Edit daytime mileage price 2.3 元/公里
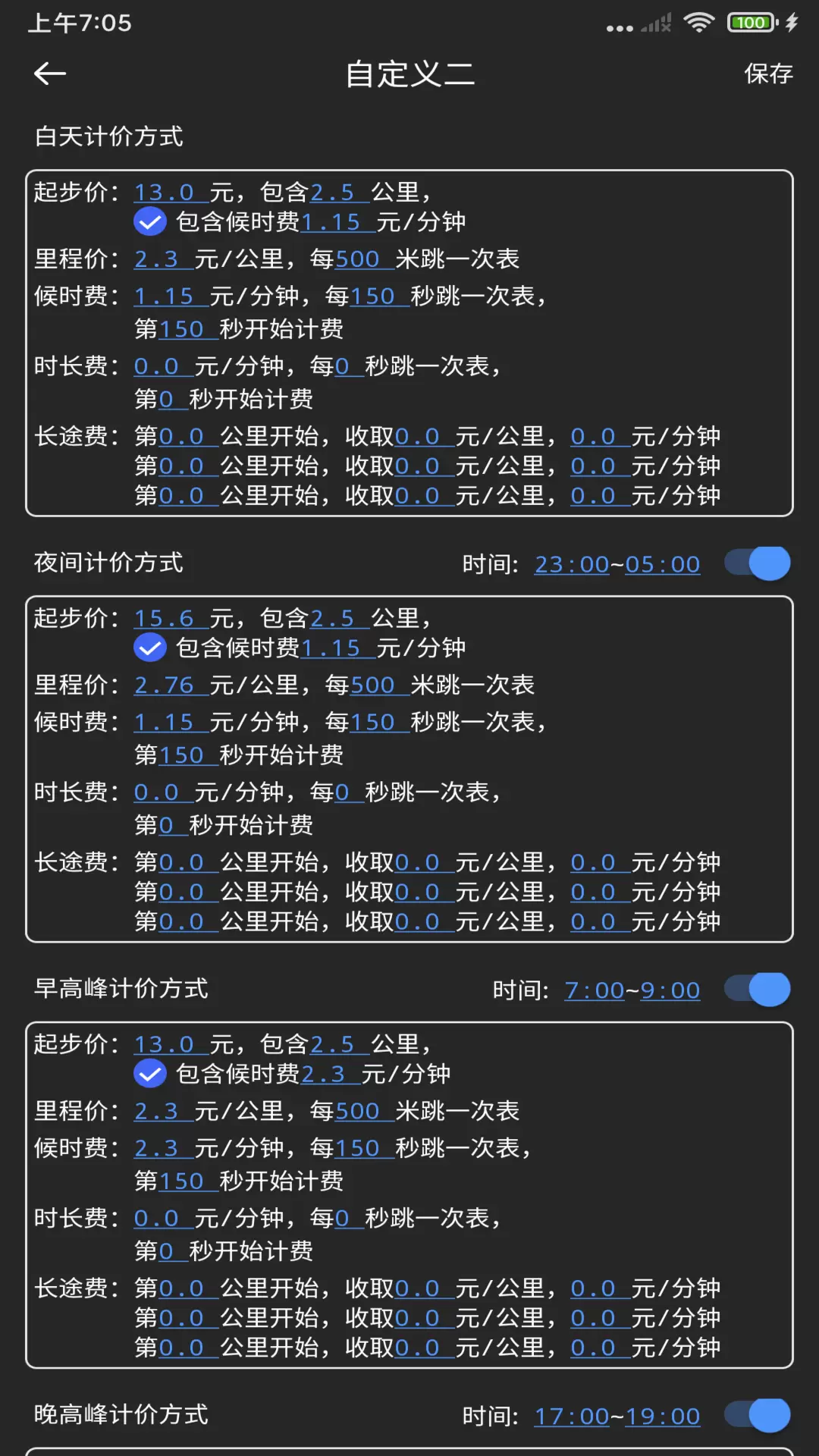 pyautogui.click(x=163, y=259)
